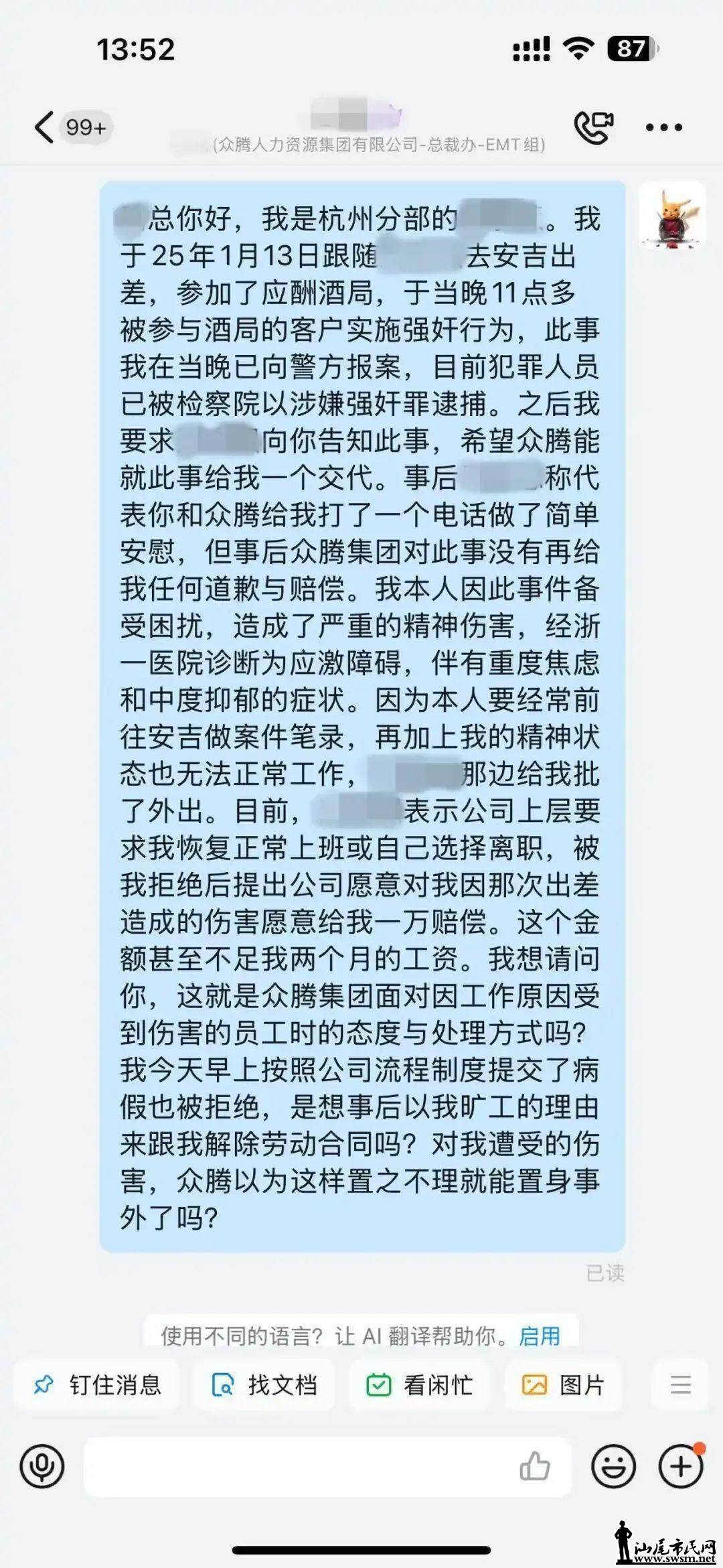Choose 图片 to send a picture
723x1568 pixels.
click(564, 1384)
